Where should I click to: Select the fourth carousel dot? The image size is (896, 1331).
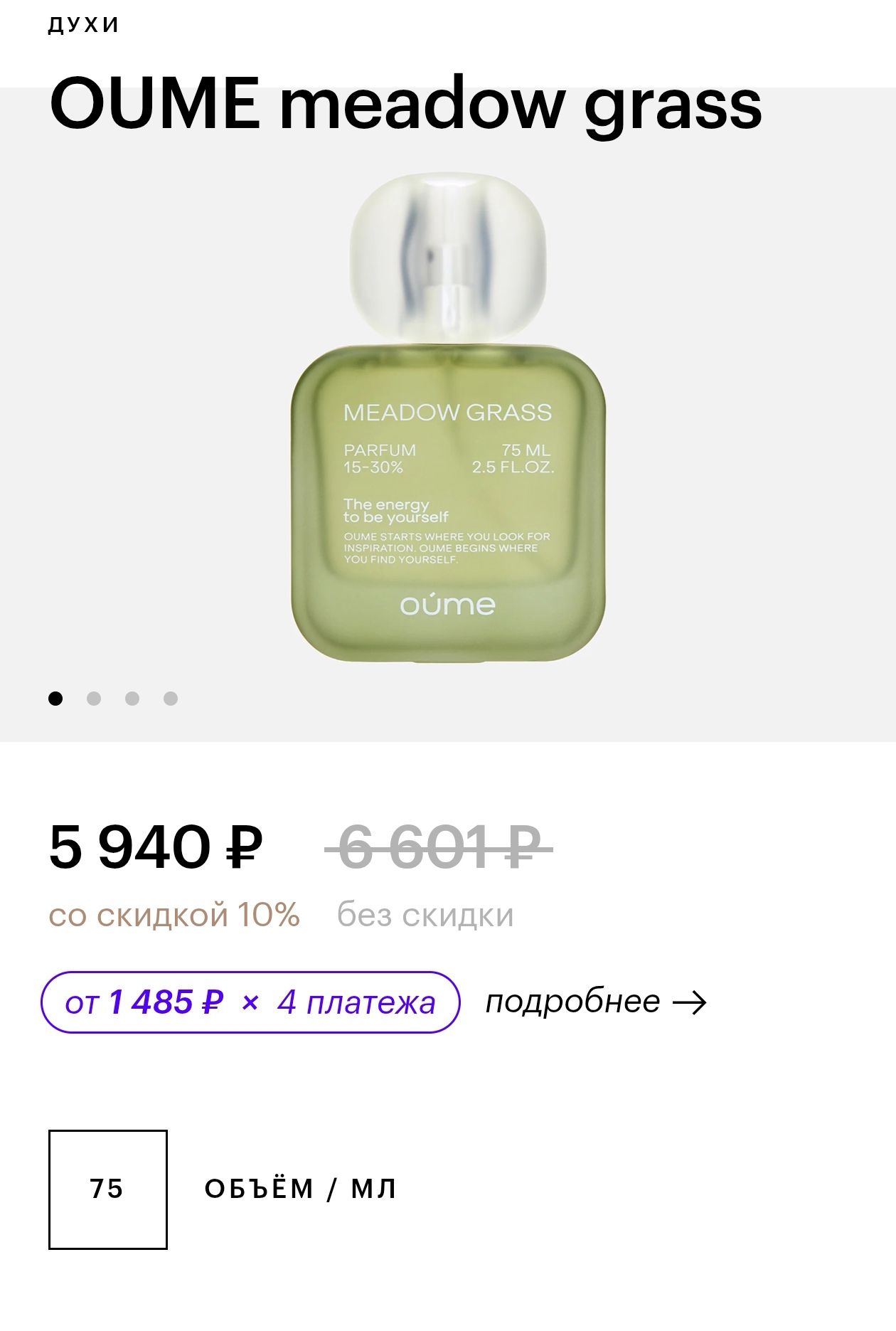[171, 699]
